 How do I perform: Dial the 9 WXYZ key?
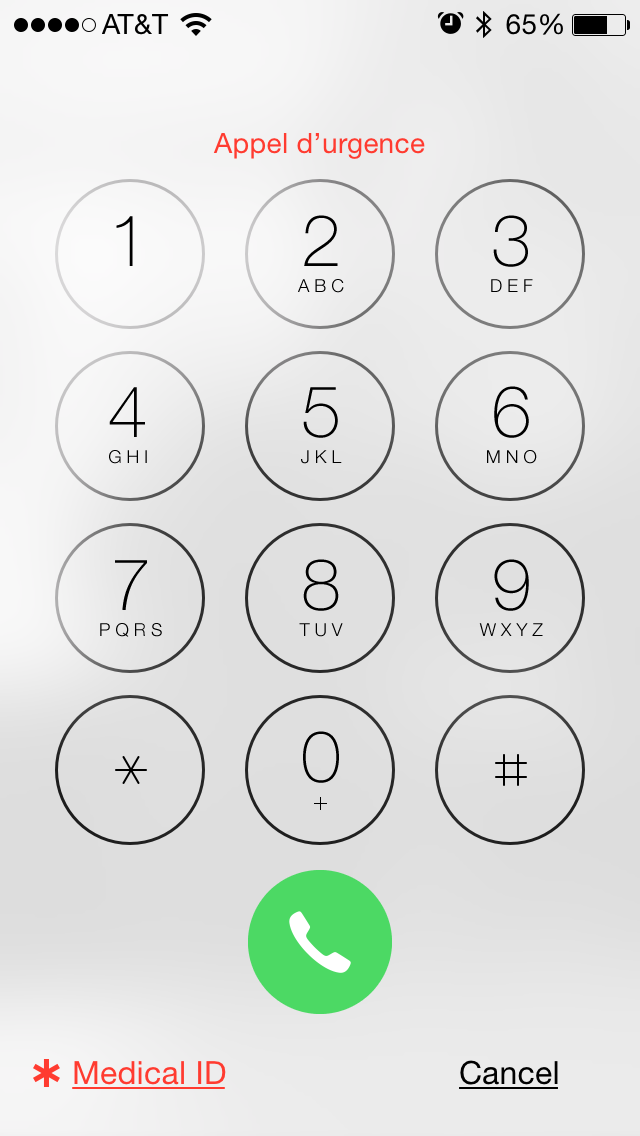(x=510, y=598)
